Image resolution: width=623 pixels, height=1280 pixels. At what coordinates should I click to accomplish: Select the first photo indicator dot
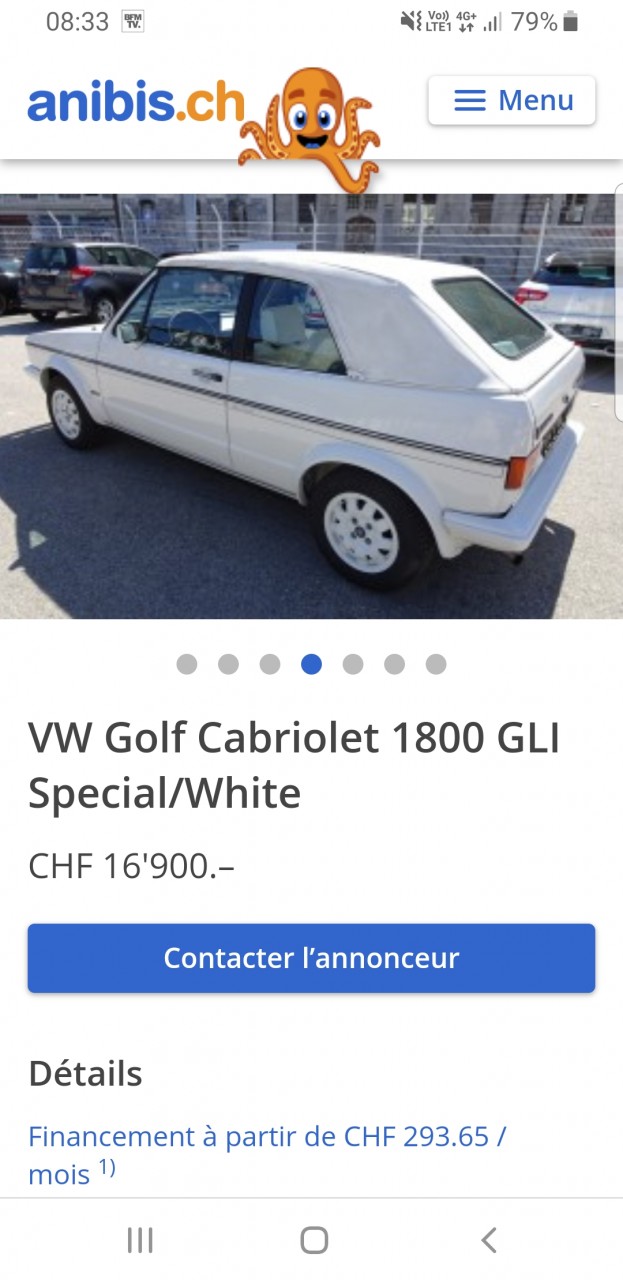pyautogui.click(x=187, y=664)
